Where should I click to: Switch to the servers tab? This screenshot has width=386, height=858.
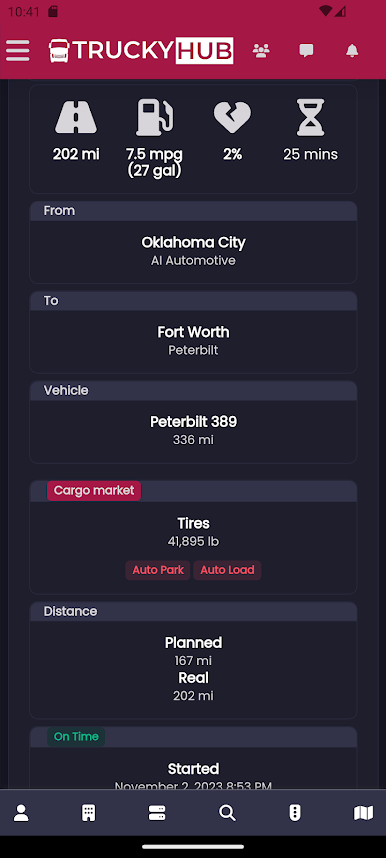[x=157, y=813]
